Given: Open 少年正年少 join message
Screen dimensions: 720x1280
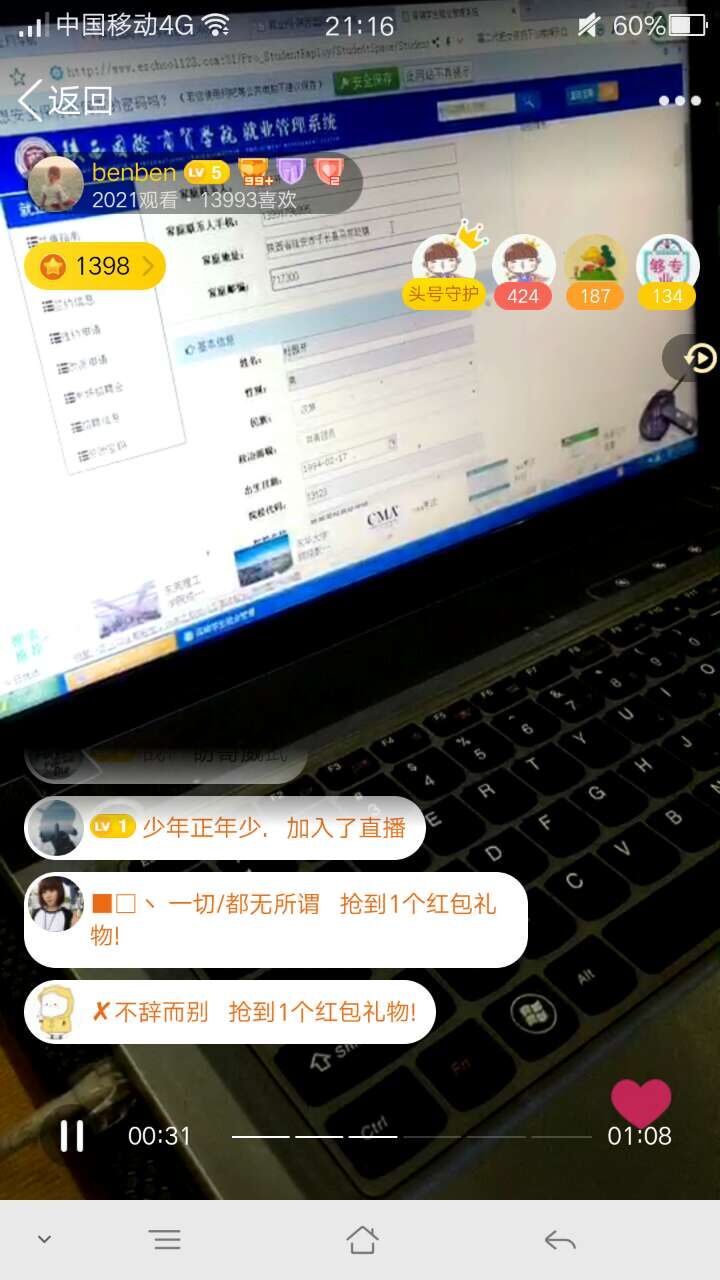Looking at the screenshot, I should (x=225, y=828).
